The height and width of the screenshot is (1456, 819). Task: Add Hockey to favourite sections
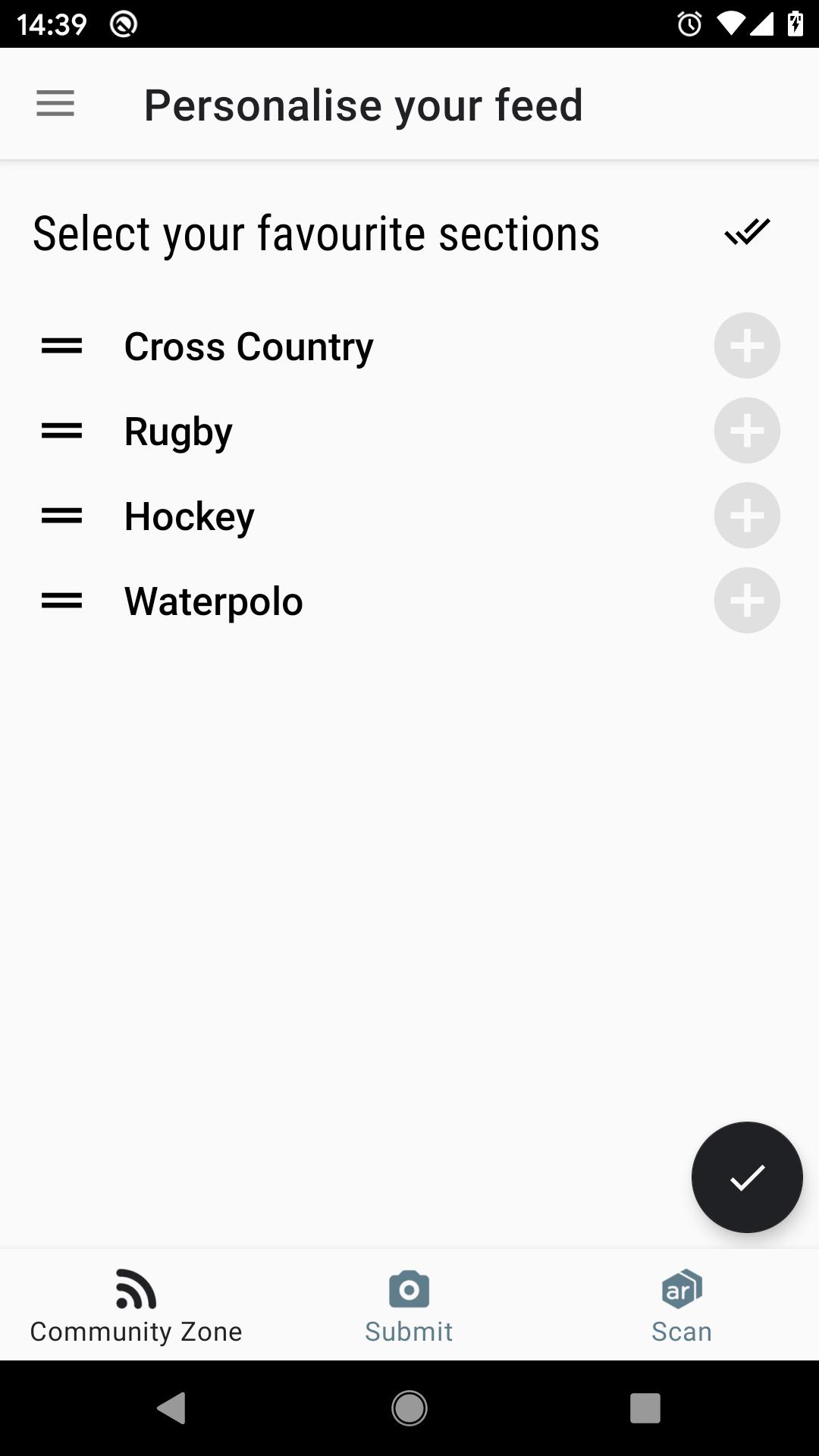pyautogui.click(x=747, y=516)
